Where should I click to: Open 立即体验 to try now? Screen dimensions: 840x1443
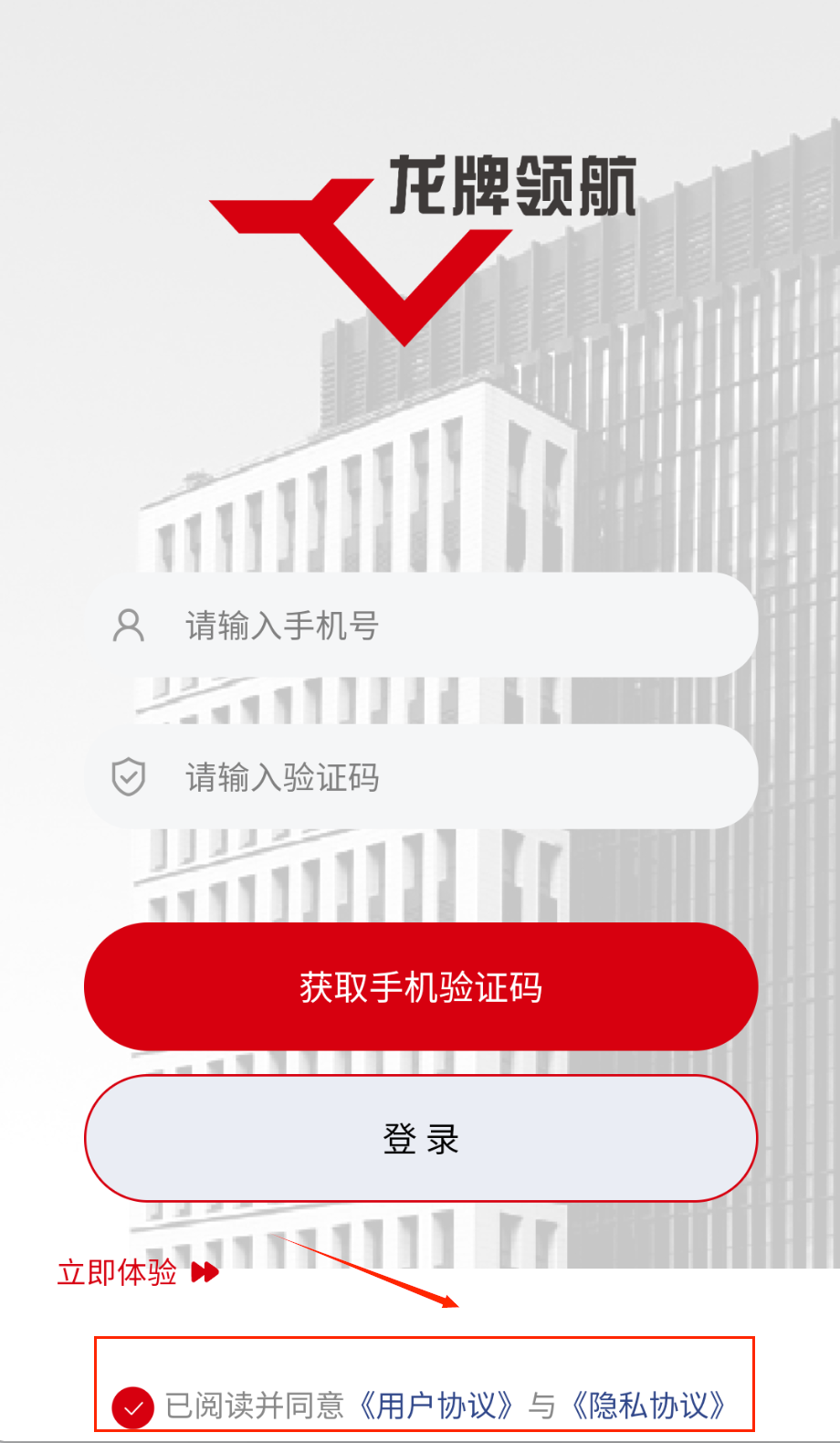(x=137, y=1272)
